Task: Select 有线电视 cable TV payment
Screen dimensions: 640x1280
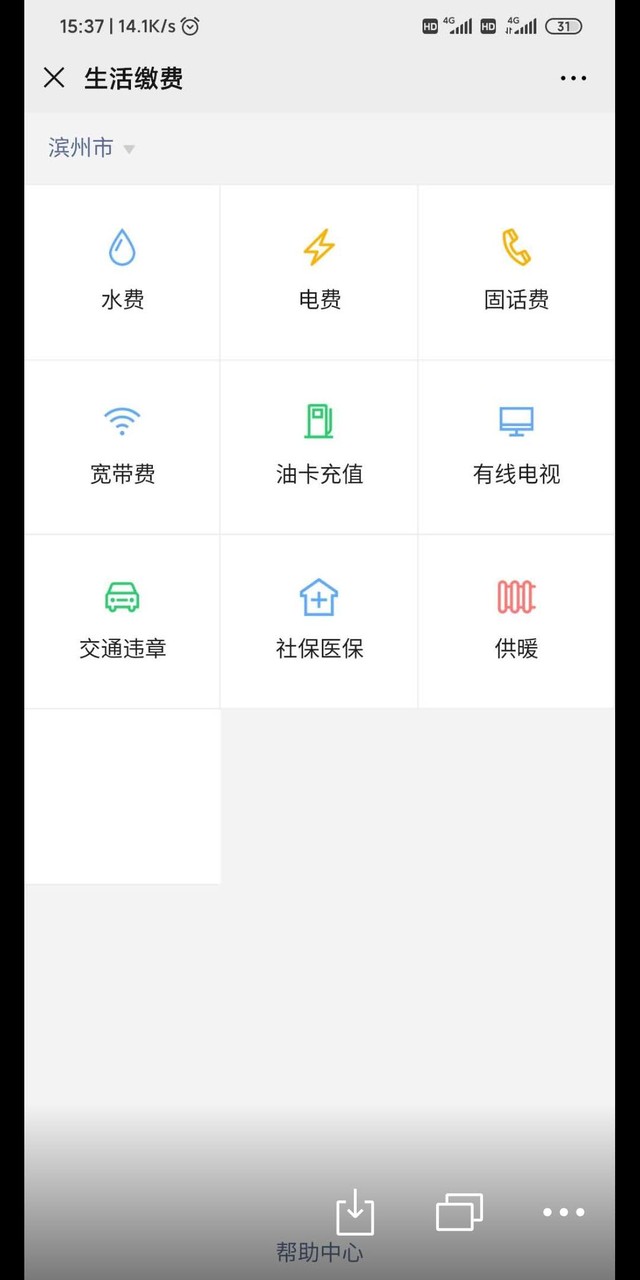Action: coord(516,447)
